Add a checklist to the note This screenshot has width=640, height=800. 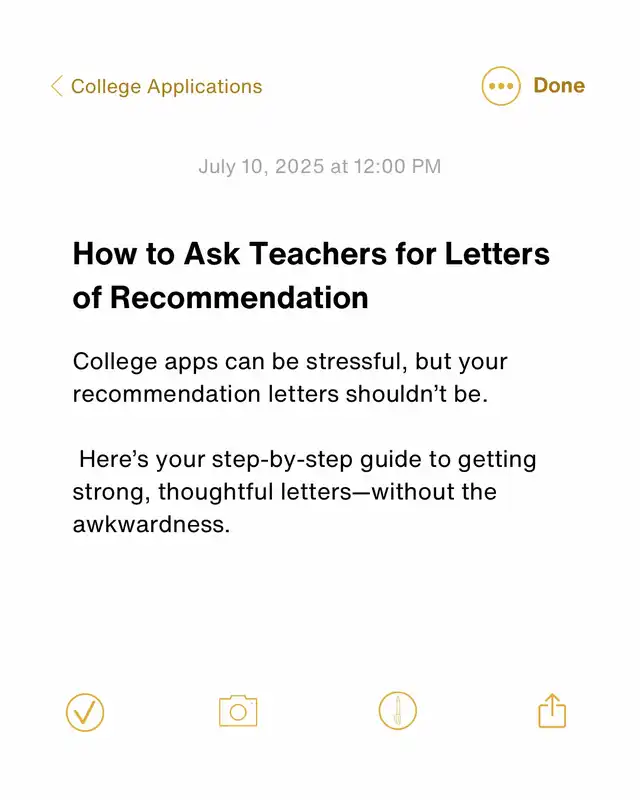tap(85, 712)
